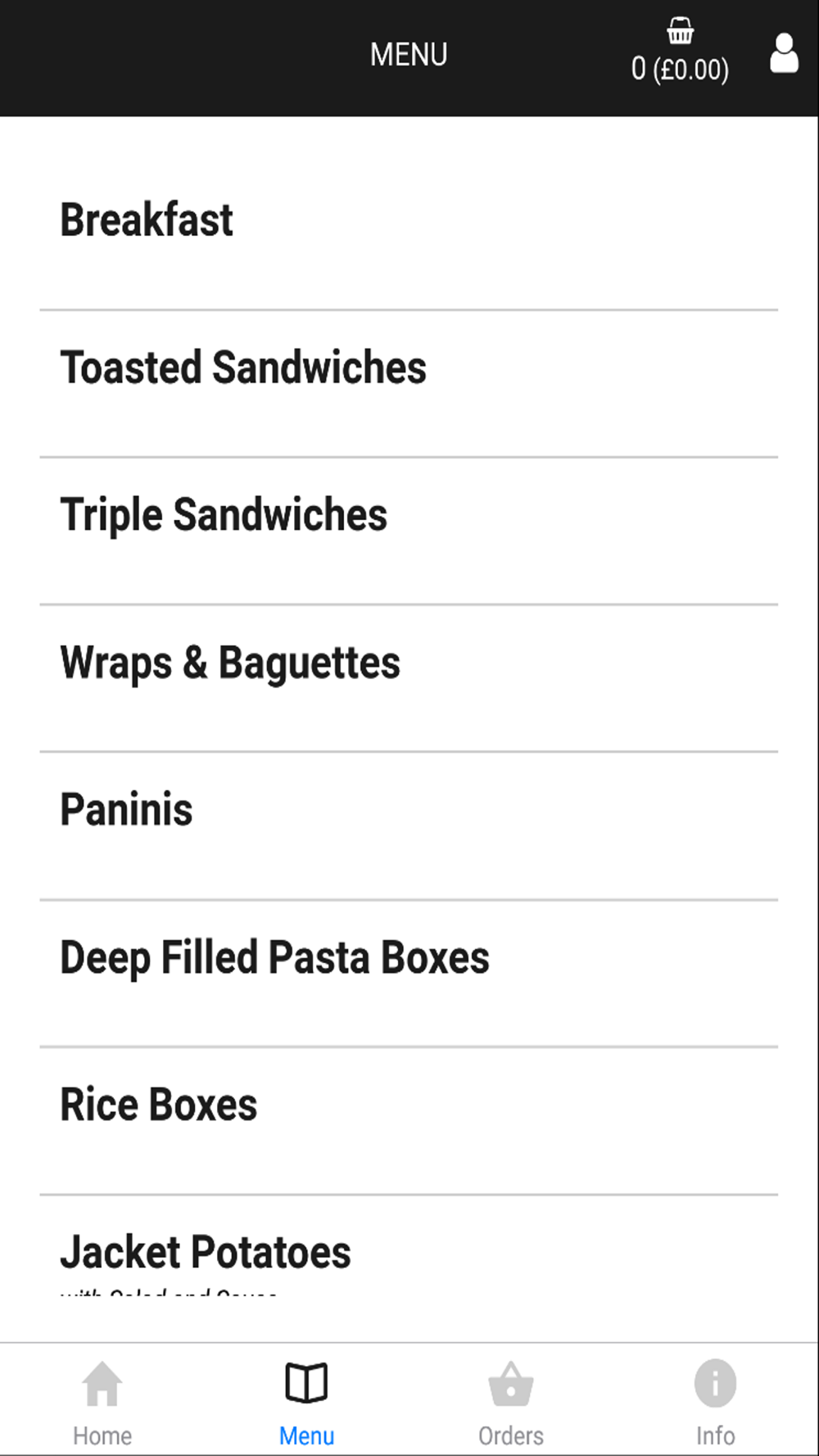The width and height of the screenshot is (819, 1456).
Task: Go to the Home tab
Action: pos(102,1402)
